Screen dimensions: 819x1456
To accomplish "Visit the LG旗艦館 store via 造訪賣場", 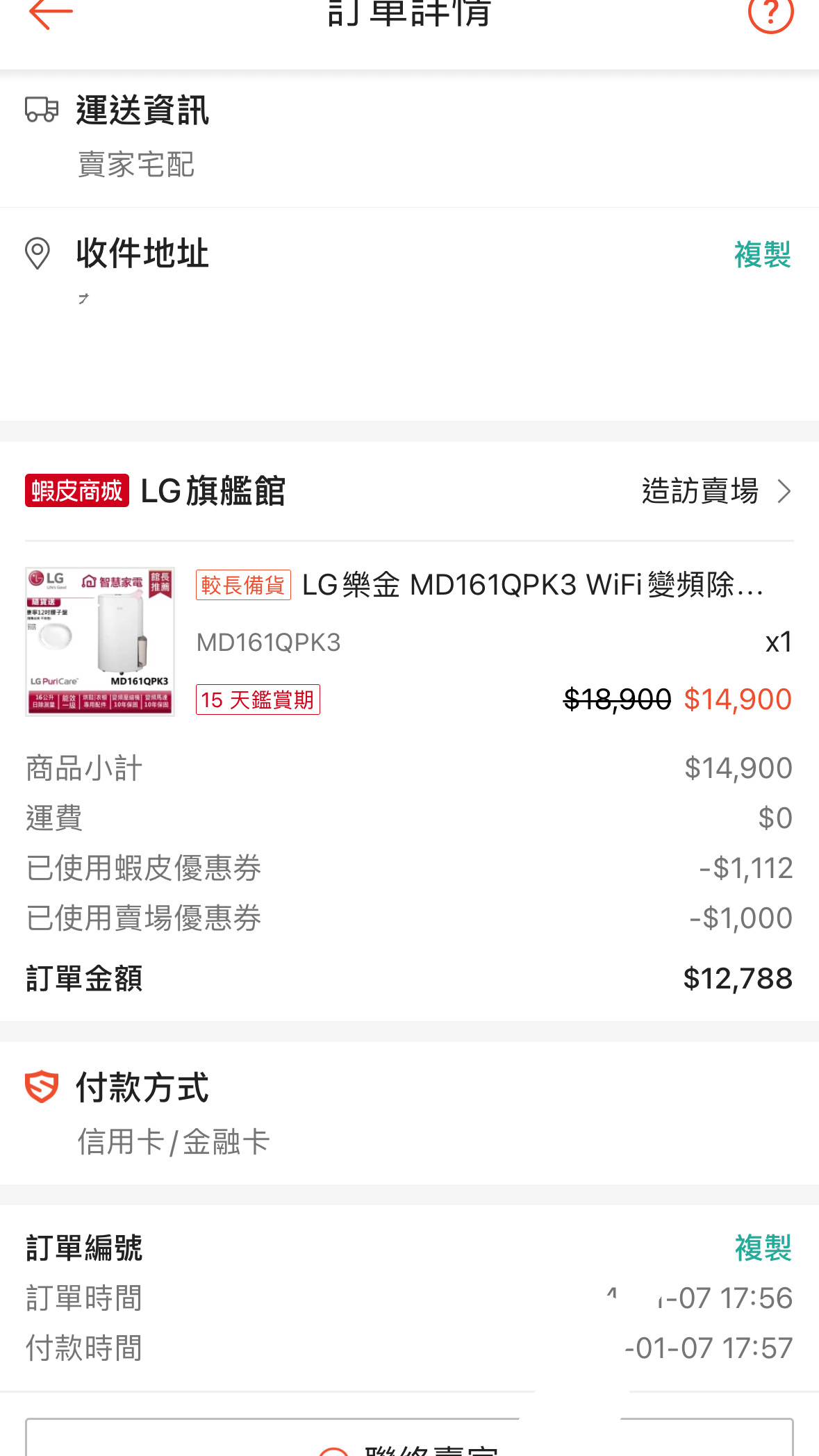I will tap(716, 491).
